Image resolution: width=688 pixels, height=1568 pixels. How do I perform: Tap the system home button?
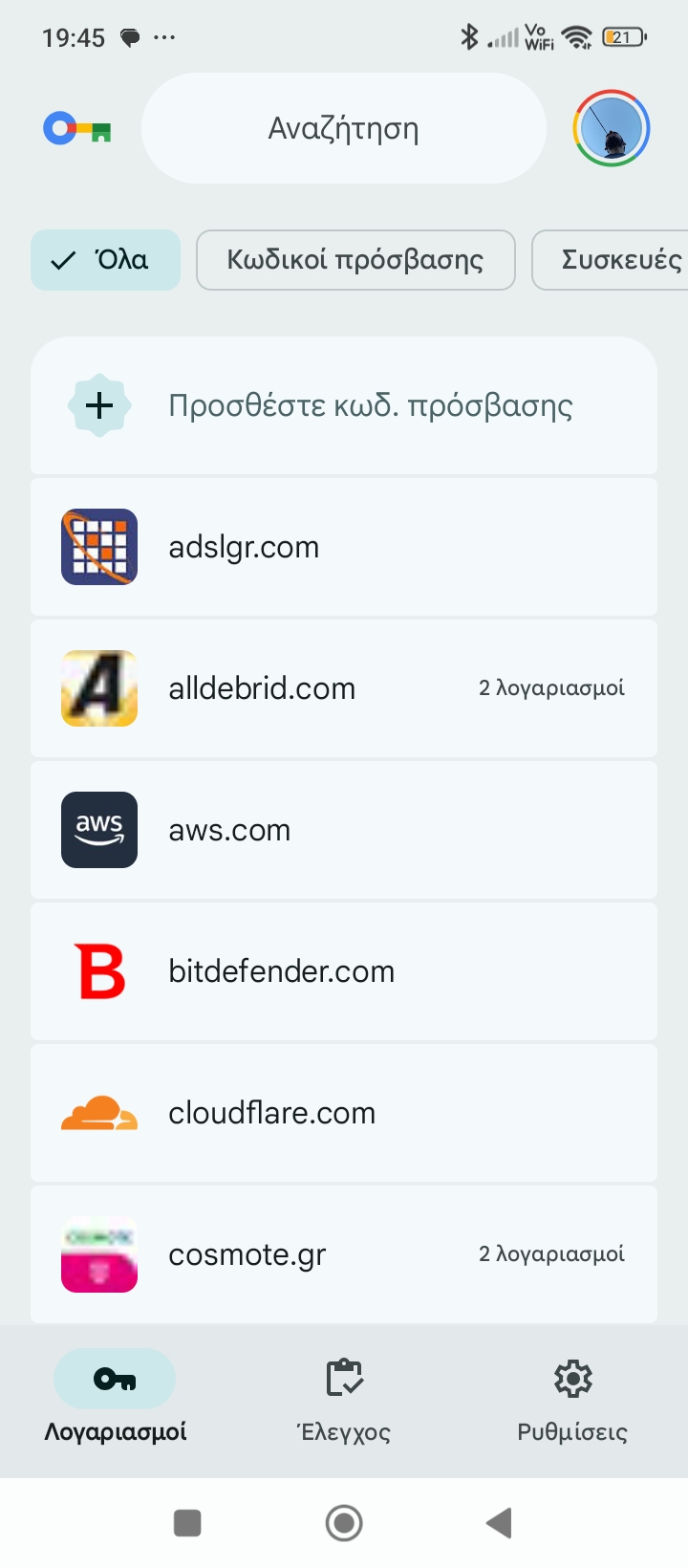click(x=344, y=1523)
